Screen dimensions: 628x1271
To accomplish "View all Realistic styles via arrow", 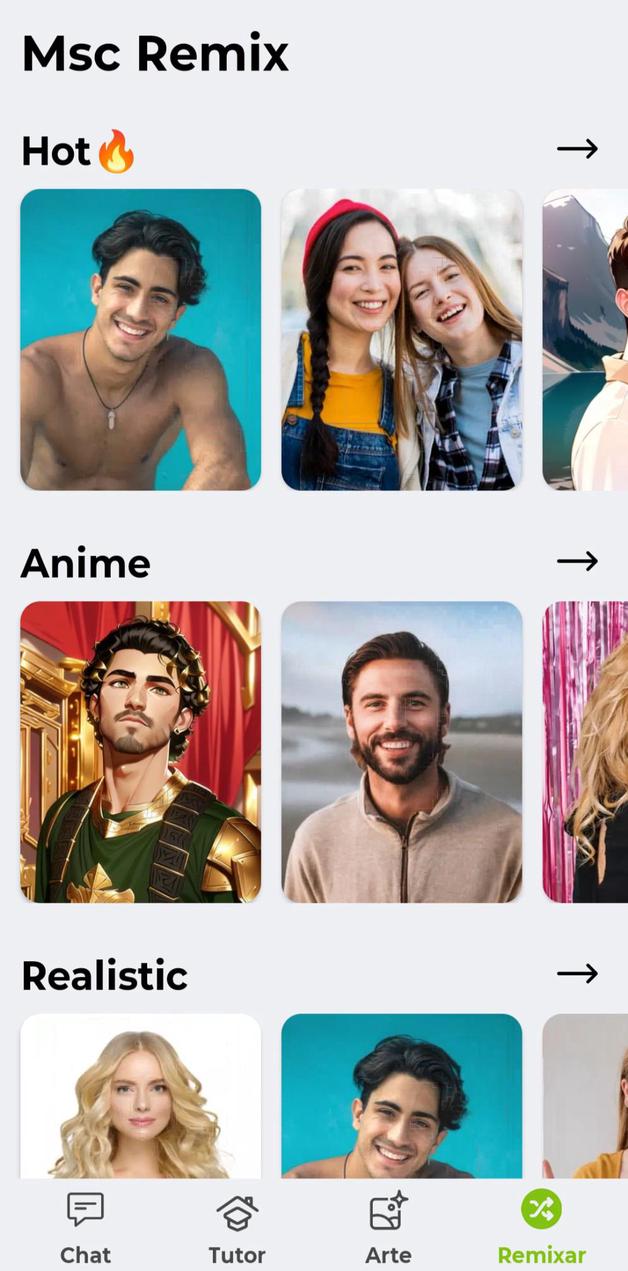I will pyautogui.click(x=577, y=973).
